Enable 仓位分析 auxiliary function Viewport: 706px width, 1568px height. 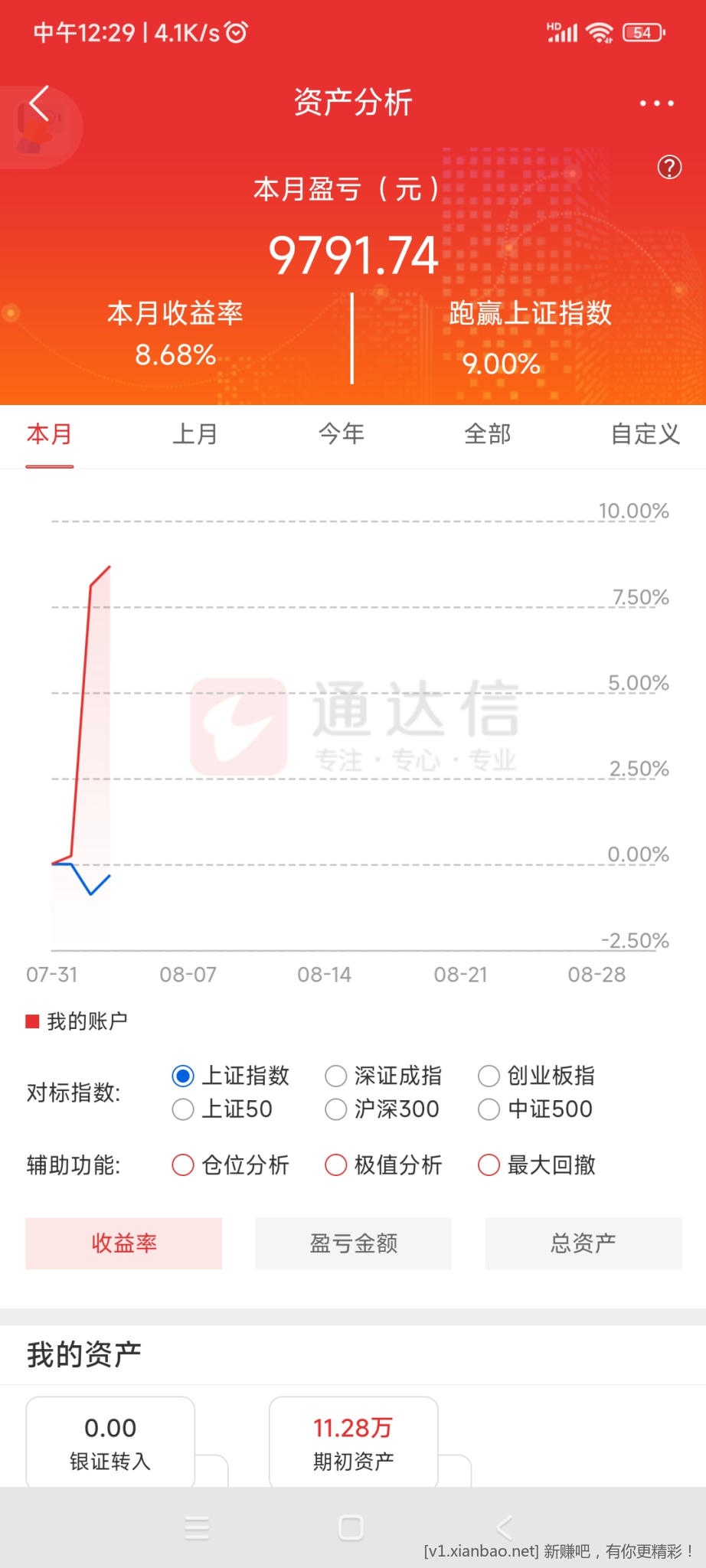(230, 1165)
